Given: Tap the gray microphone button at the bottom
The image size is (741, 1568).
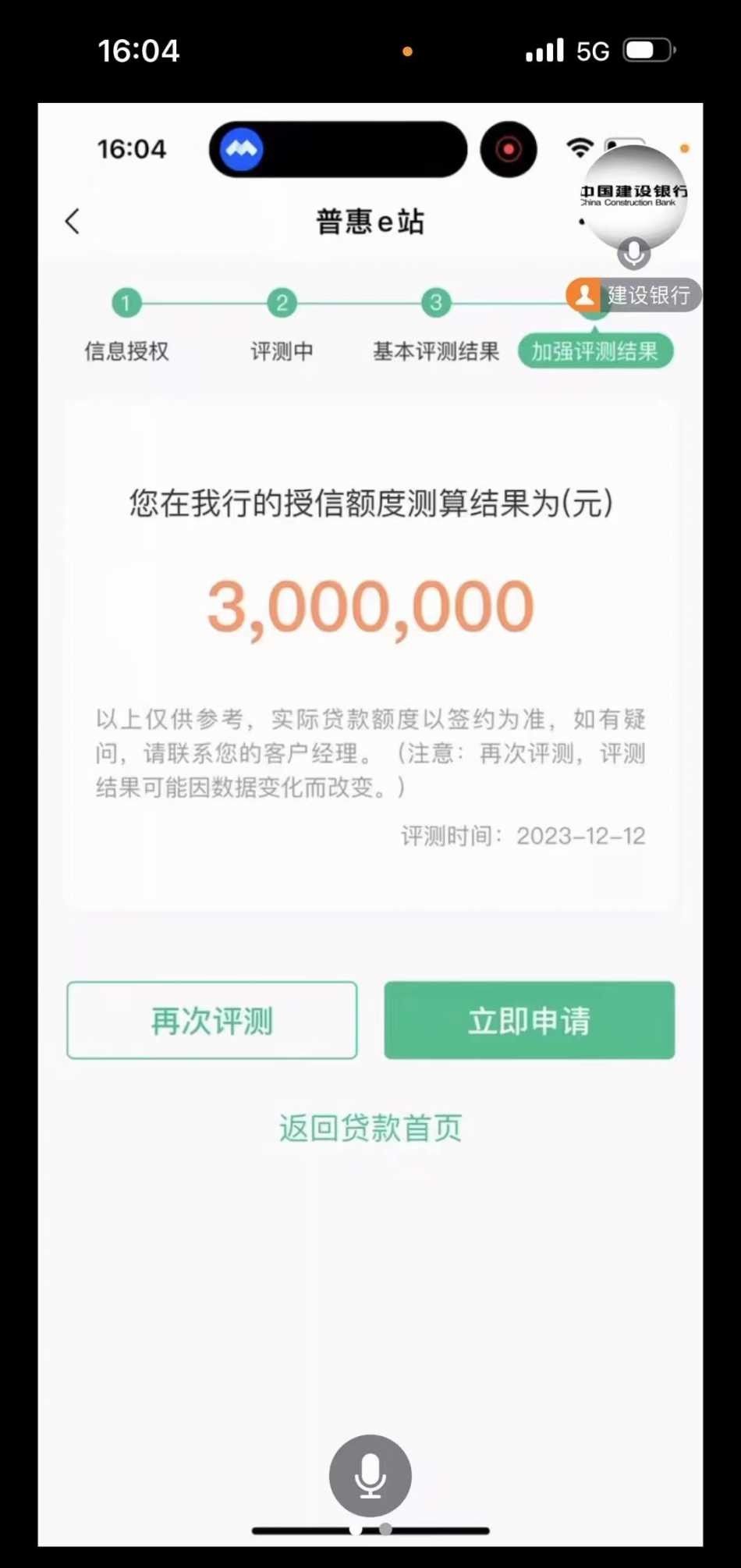Looking at the screenshot, I should 370,1475.
